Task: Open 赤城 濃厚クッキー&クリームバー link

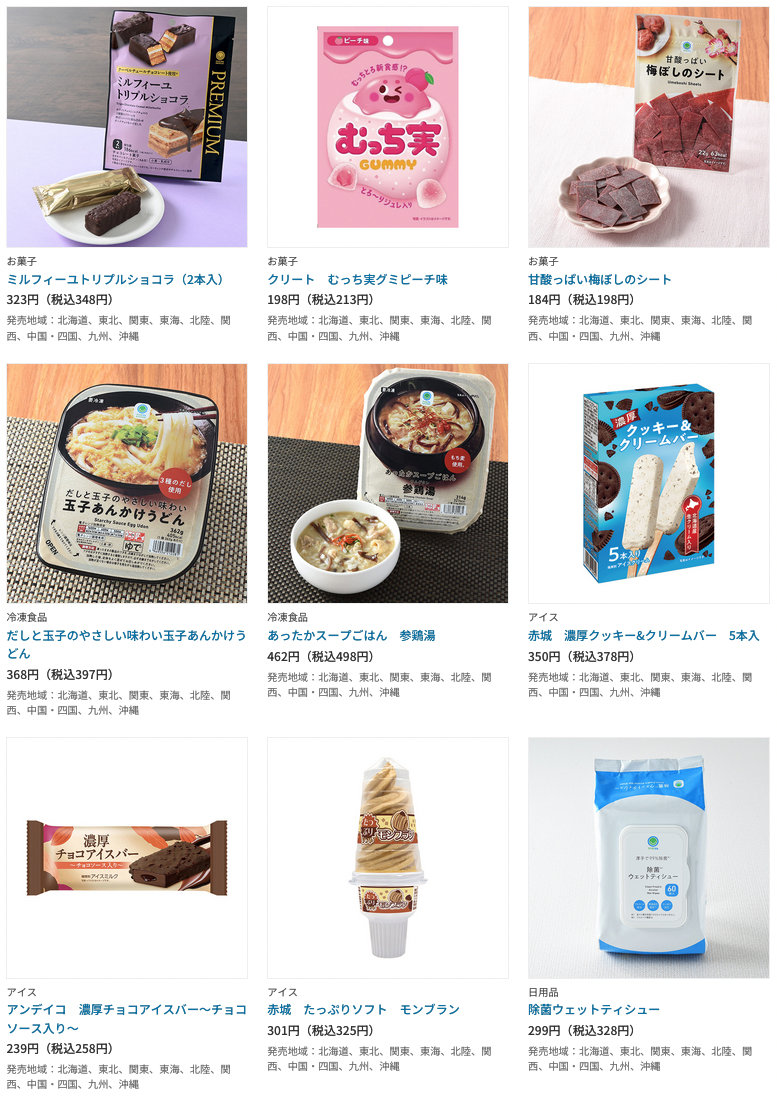Action: coord(643,635)
